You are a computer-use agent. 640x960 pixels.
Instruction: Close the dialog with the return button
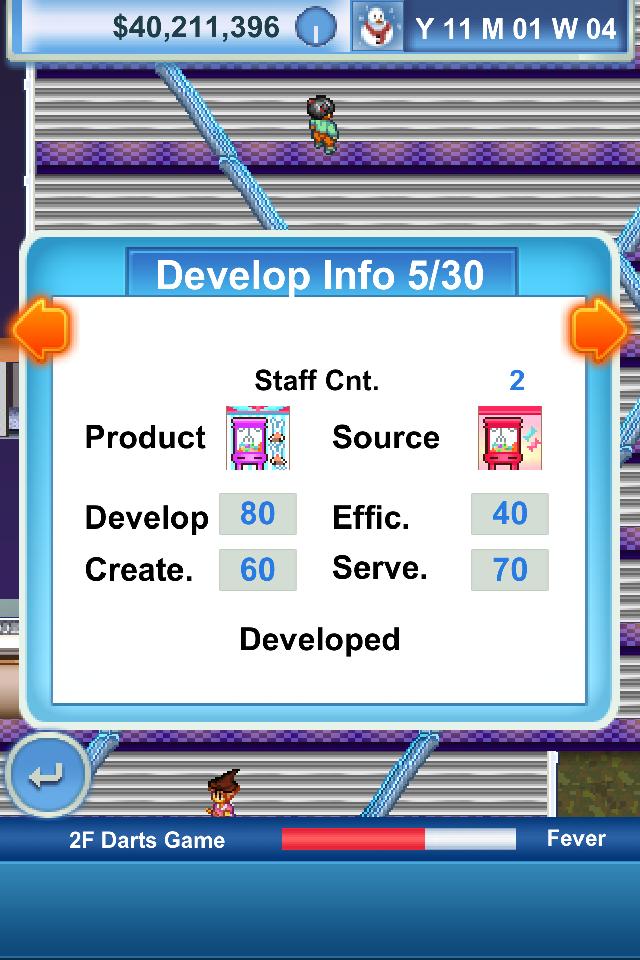click(47, 776)
